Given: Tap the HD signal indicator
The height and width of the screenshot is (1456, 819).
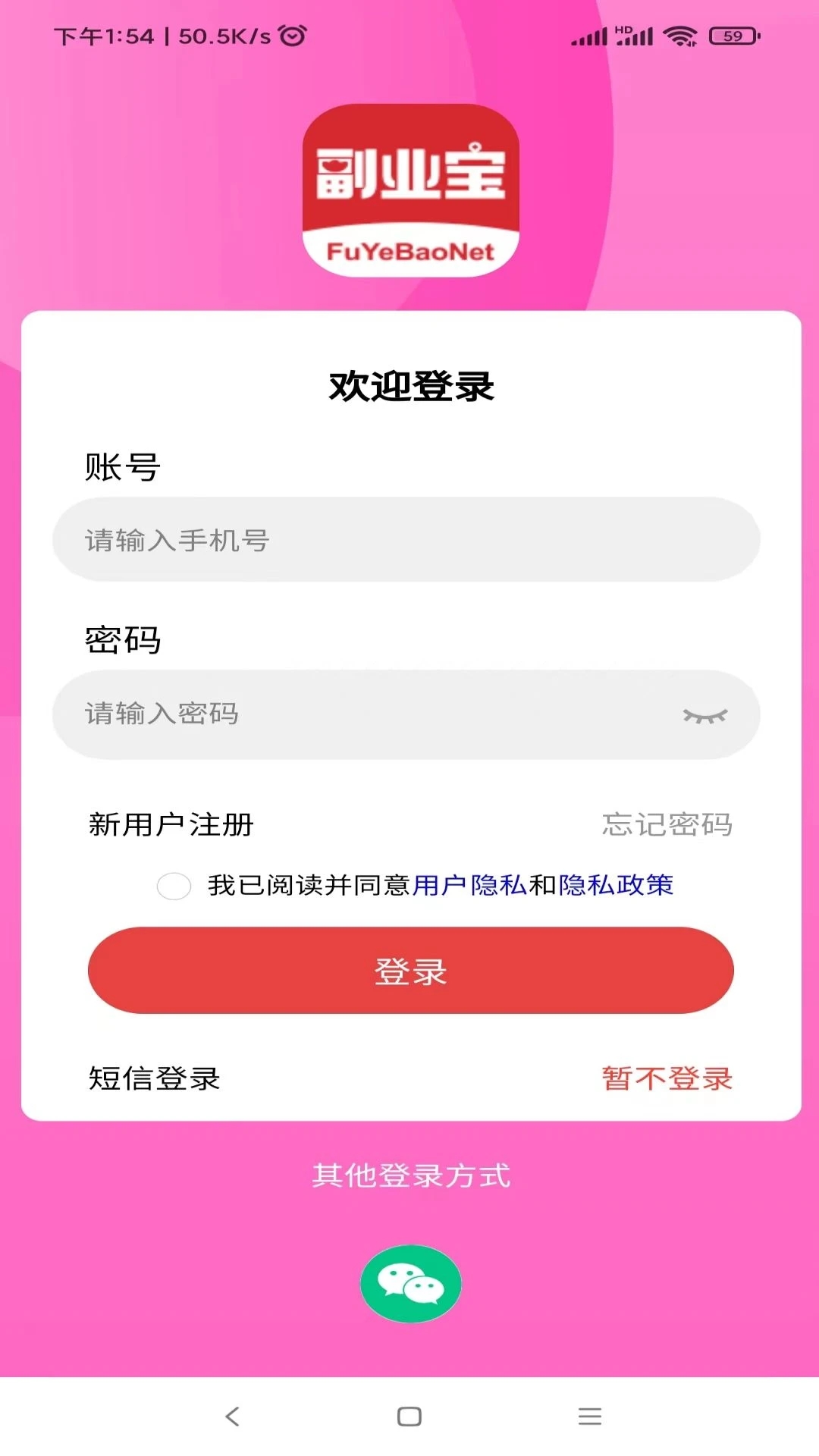Looking at the screenshot, I should point(623,30).
